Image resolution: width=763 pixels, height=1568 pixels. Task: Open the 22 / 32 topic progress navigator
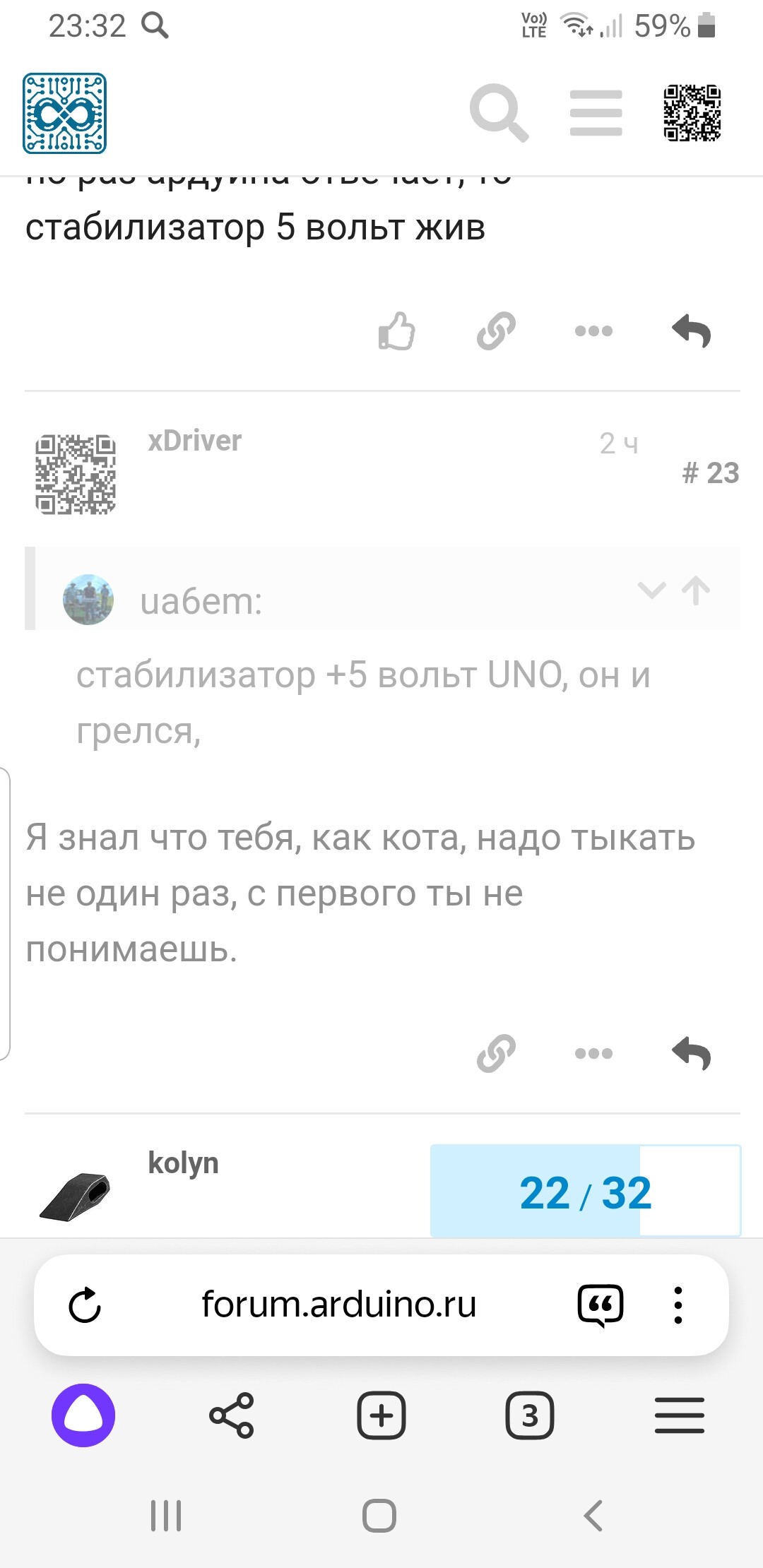click(586, 1191)
